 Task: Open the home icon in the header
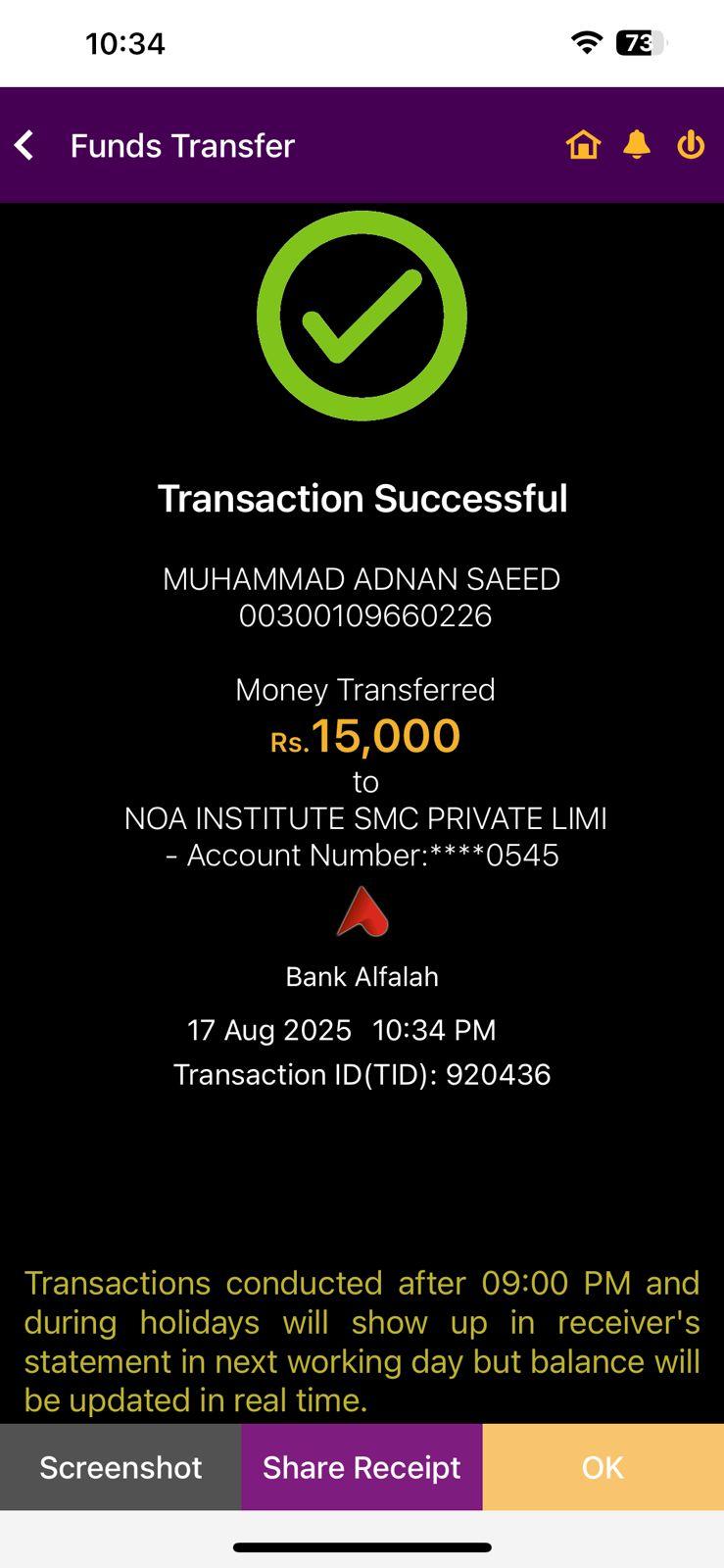point(583,145)
